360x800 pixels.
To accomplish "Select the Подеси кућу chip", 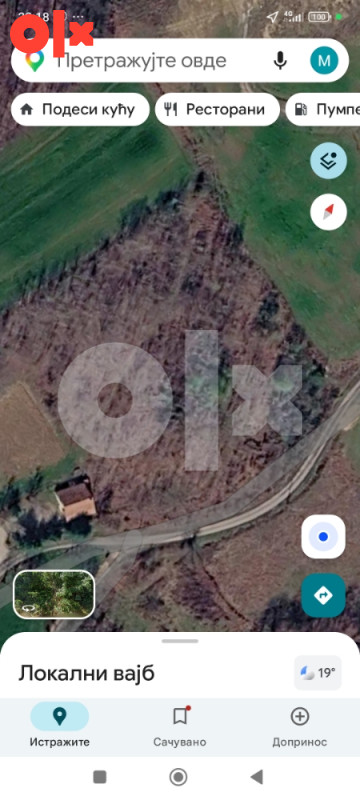I will tap(80, 109).
